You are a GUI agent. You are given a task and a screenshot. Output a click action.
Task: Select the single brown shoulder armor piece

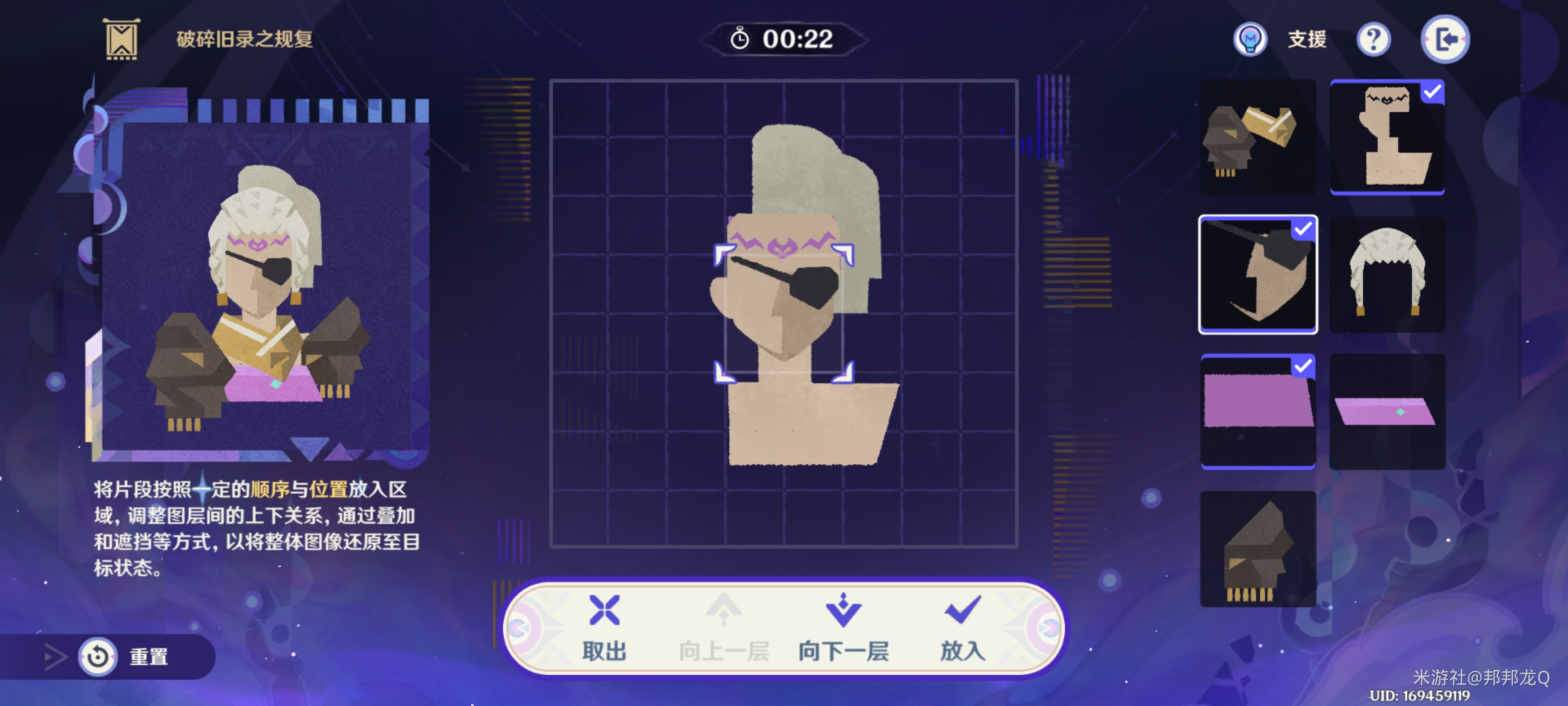pyautogui.click(x=1257, y=548)
